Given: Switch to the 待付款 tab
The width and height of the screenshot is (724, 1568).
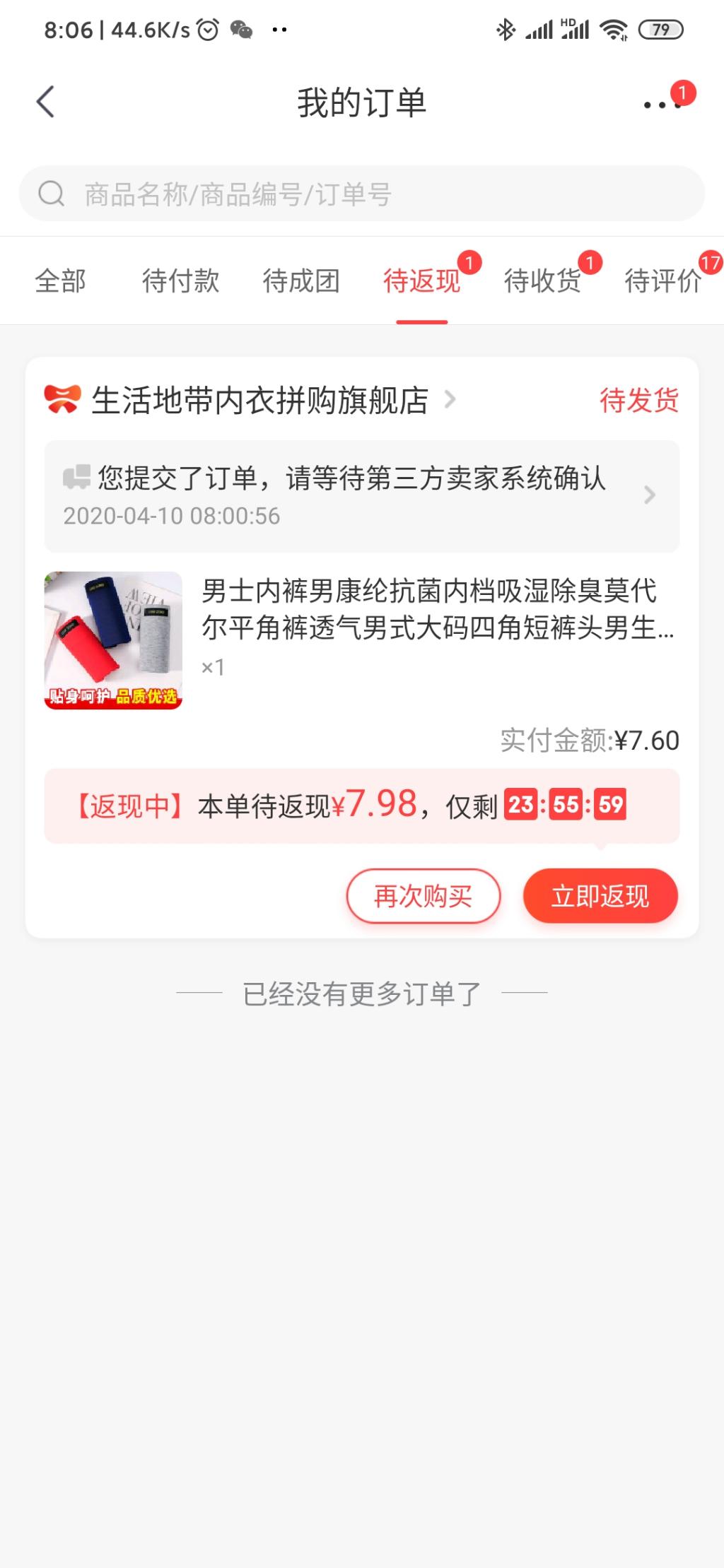Looking at the screenshot, I should point(180,281).
